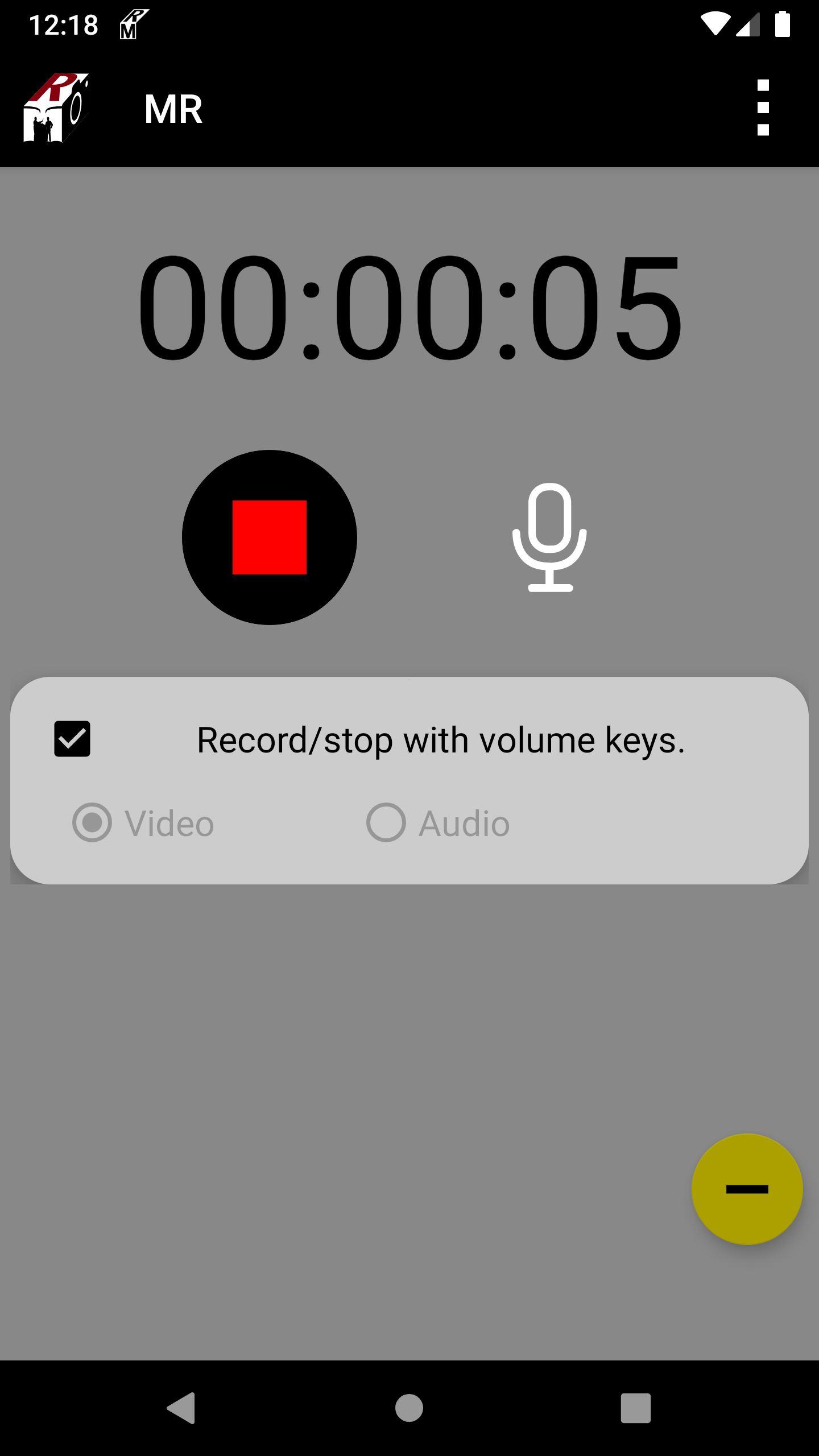Tap the microphone icon
Screen dimensions: 819x1456
(x=549, y=537)
